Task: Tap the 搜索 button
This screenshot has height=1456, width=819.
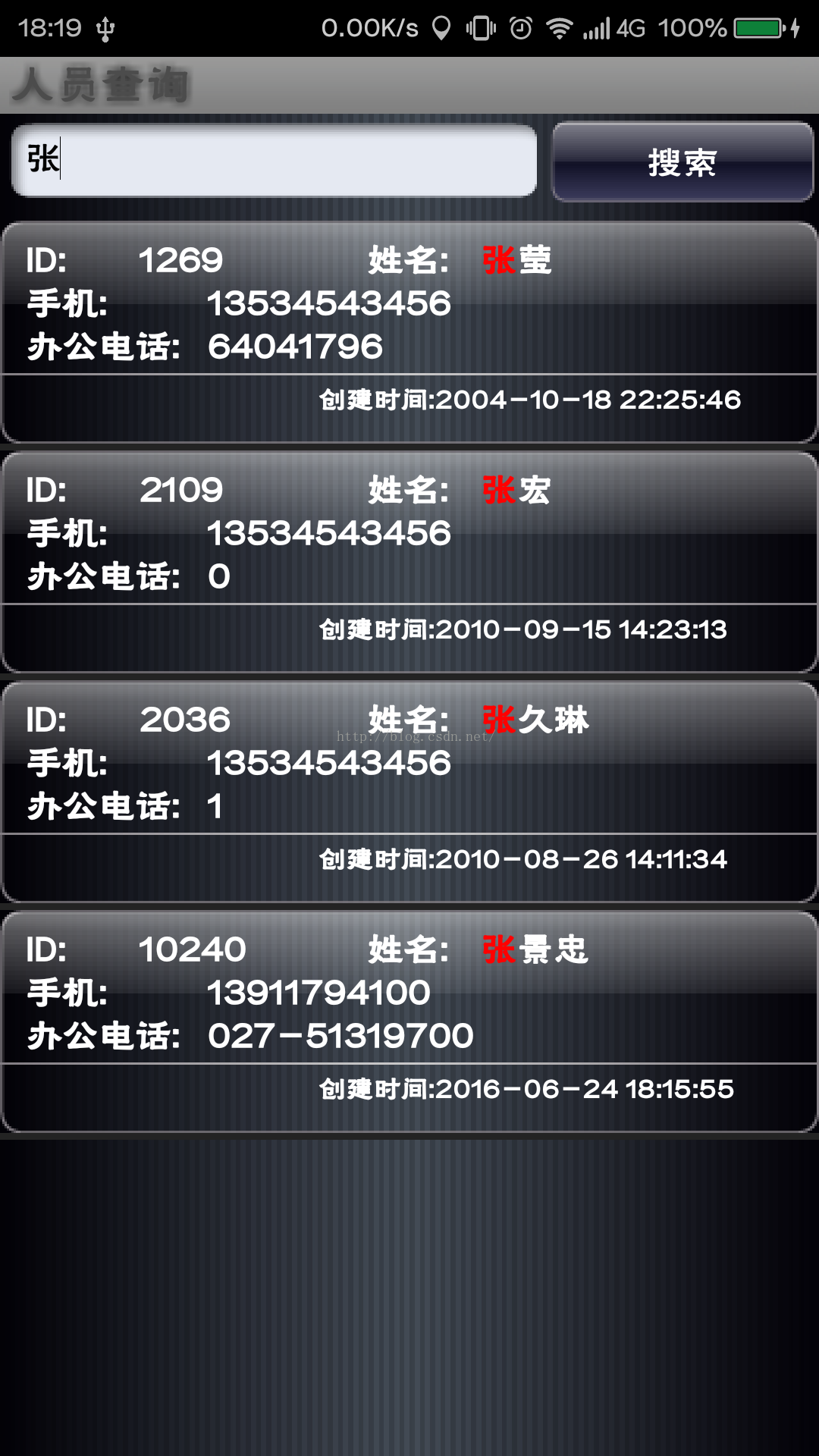Action: [x=682, y=162]
